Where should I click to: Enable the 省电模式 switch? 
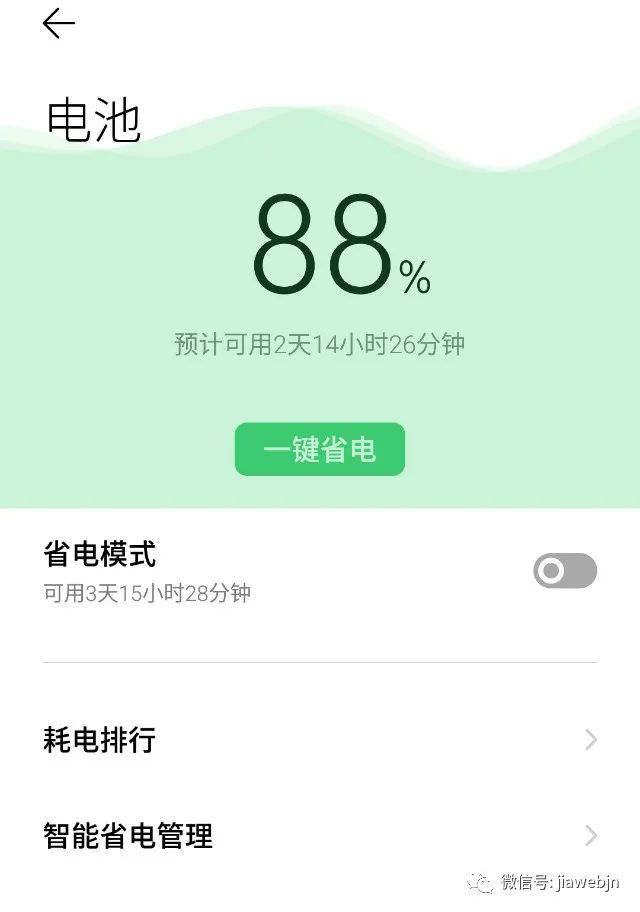pos(565,571)
